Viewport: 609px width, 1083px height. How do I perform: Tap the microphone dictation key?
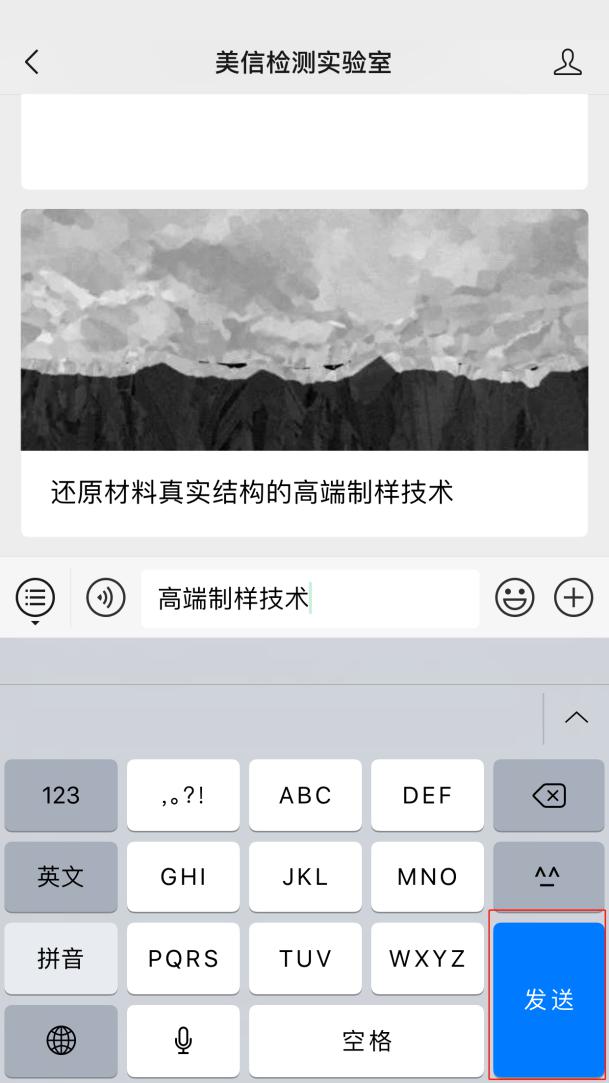coord(183,1040)
